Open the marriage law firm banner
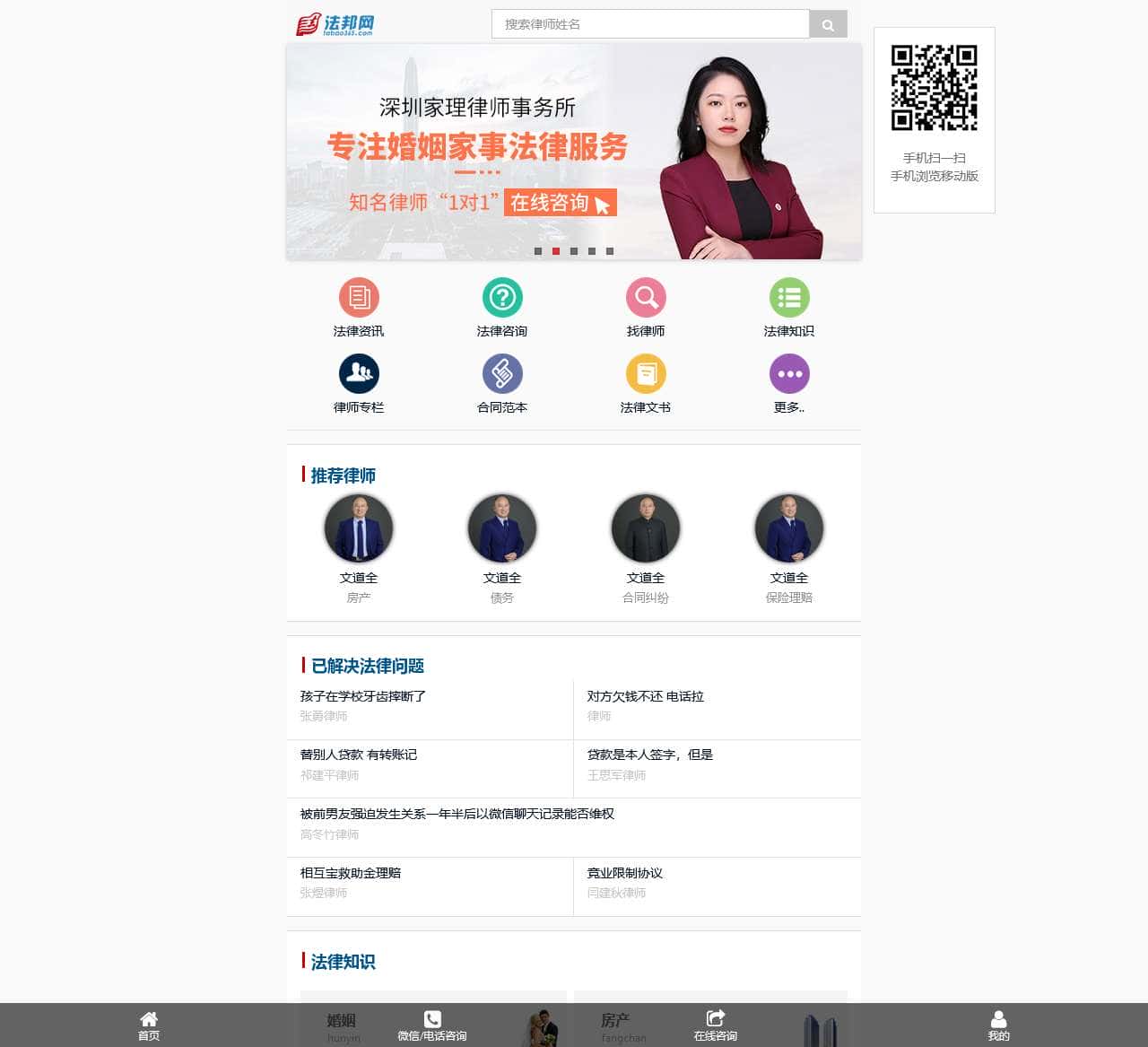 pyautogui.click(x=574, y=152)
